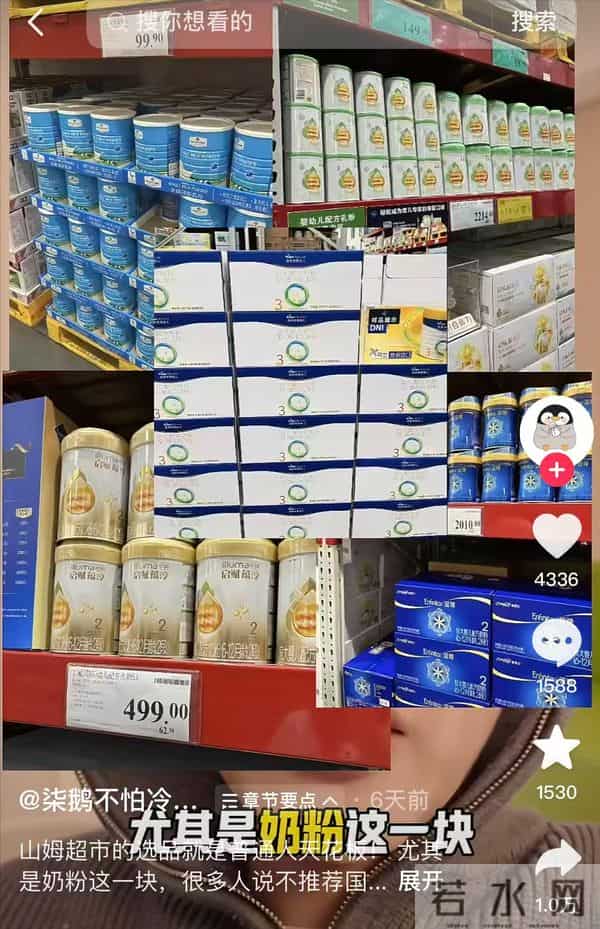Tap the 搜索 button

point(534,22)
